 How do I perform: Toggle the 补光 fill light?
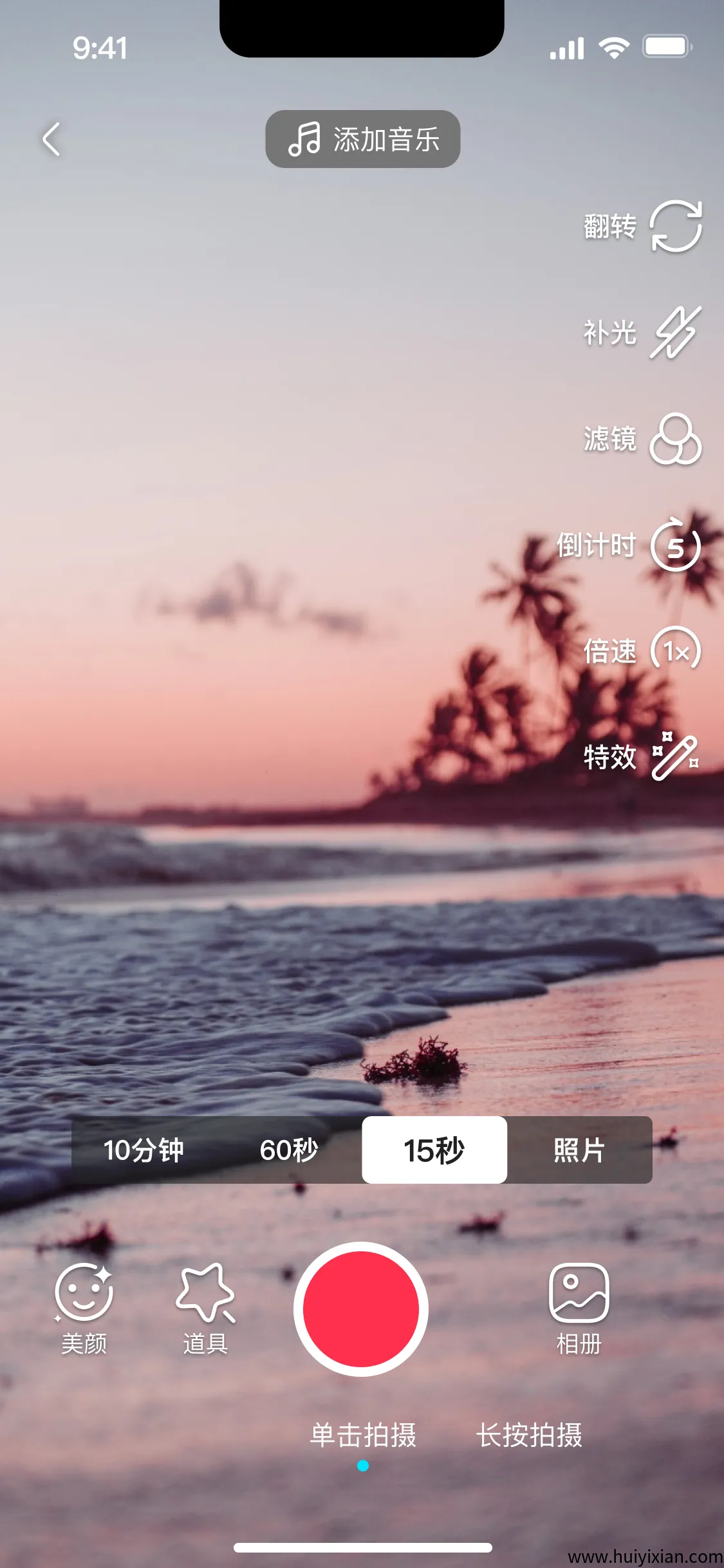point(674,332)
